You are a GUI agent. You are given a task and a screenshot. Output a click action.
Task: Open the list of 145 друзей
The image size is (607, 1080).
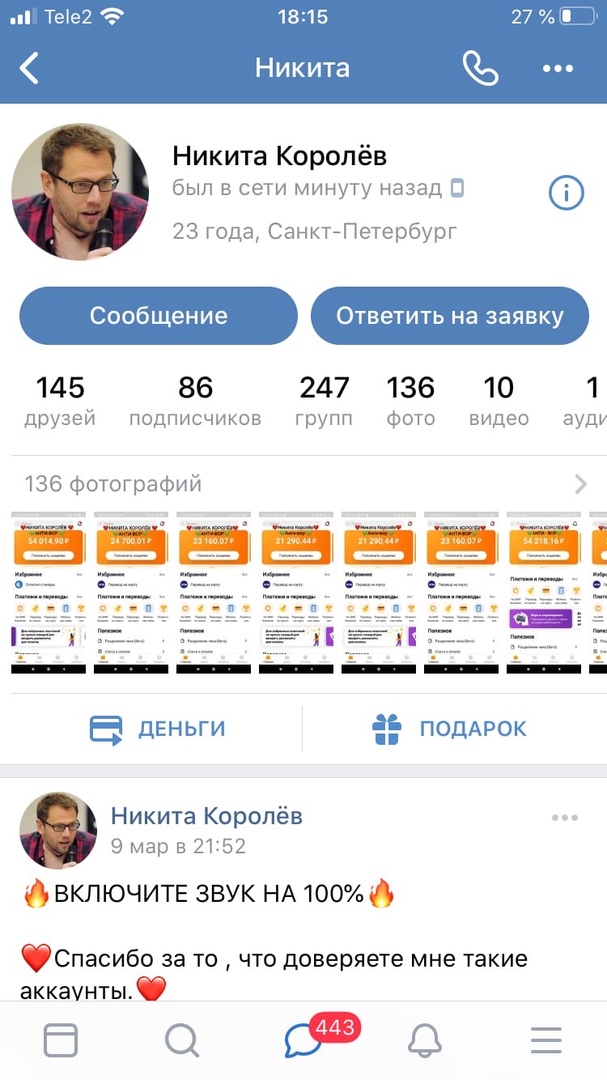pos(60,401)
